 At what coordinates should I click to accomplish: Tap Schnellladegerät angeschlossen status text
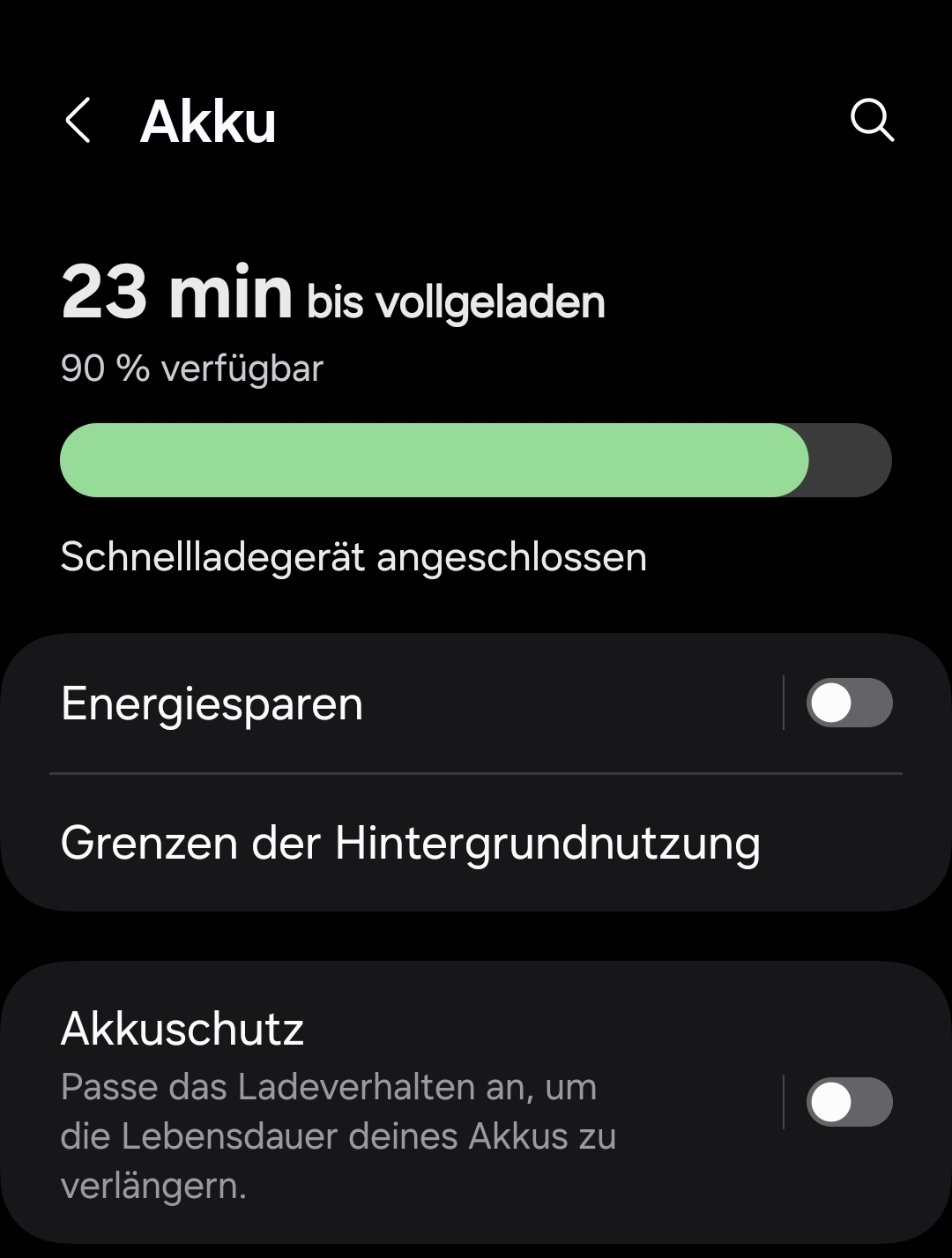pyautogui.click(x=353, y=555)
